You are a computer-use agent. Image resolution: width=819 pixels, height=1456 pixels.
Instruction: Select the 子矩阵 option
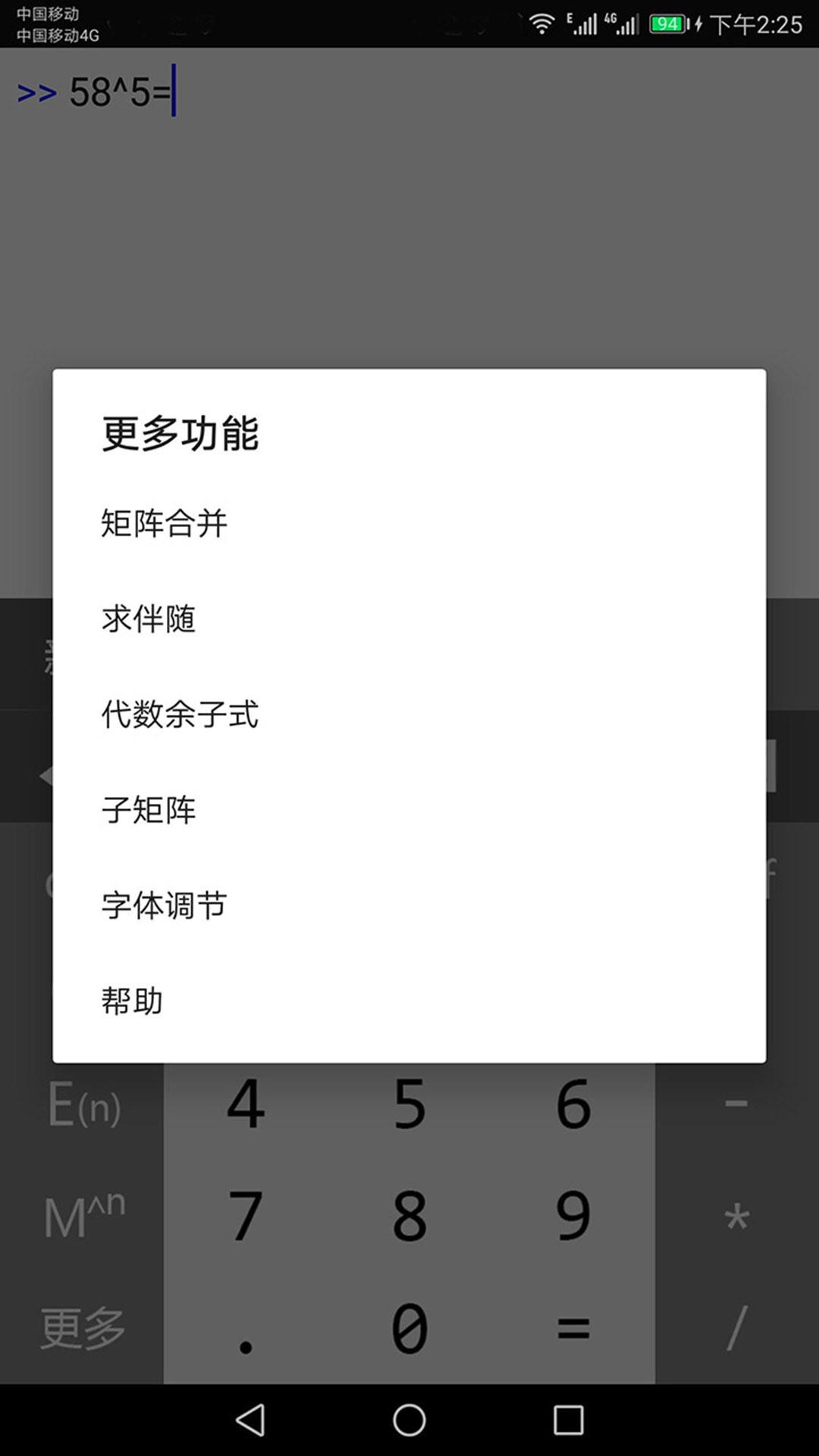click(x=149, y=810)
